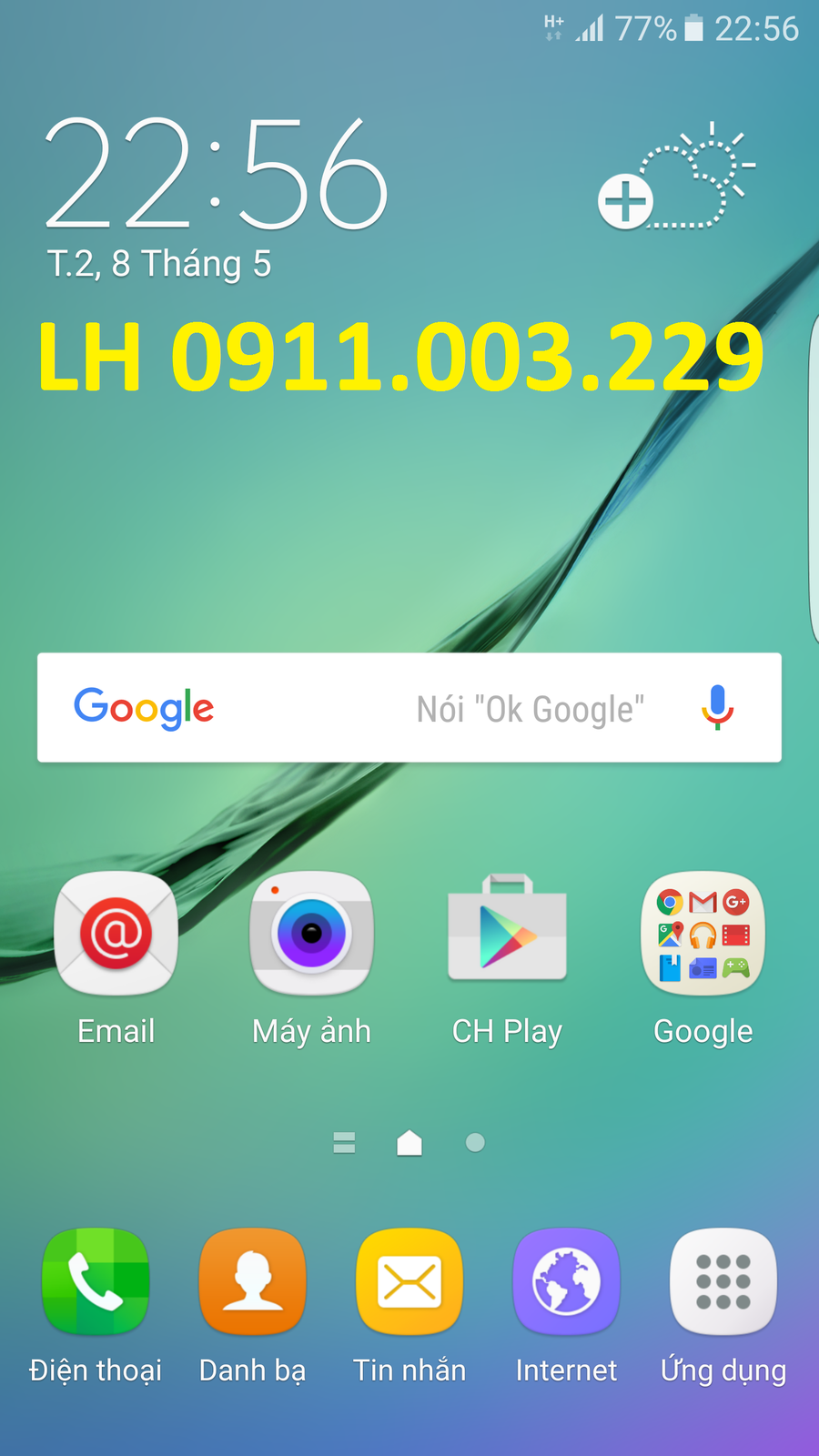Open the Email app
The width and height of the screenshot is (819, 1456).
[116, 935]
